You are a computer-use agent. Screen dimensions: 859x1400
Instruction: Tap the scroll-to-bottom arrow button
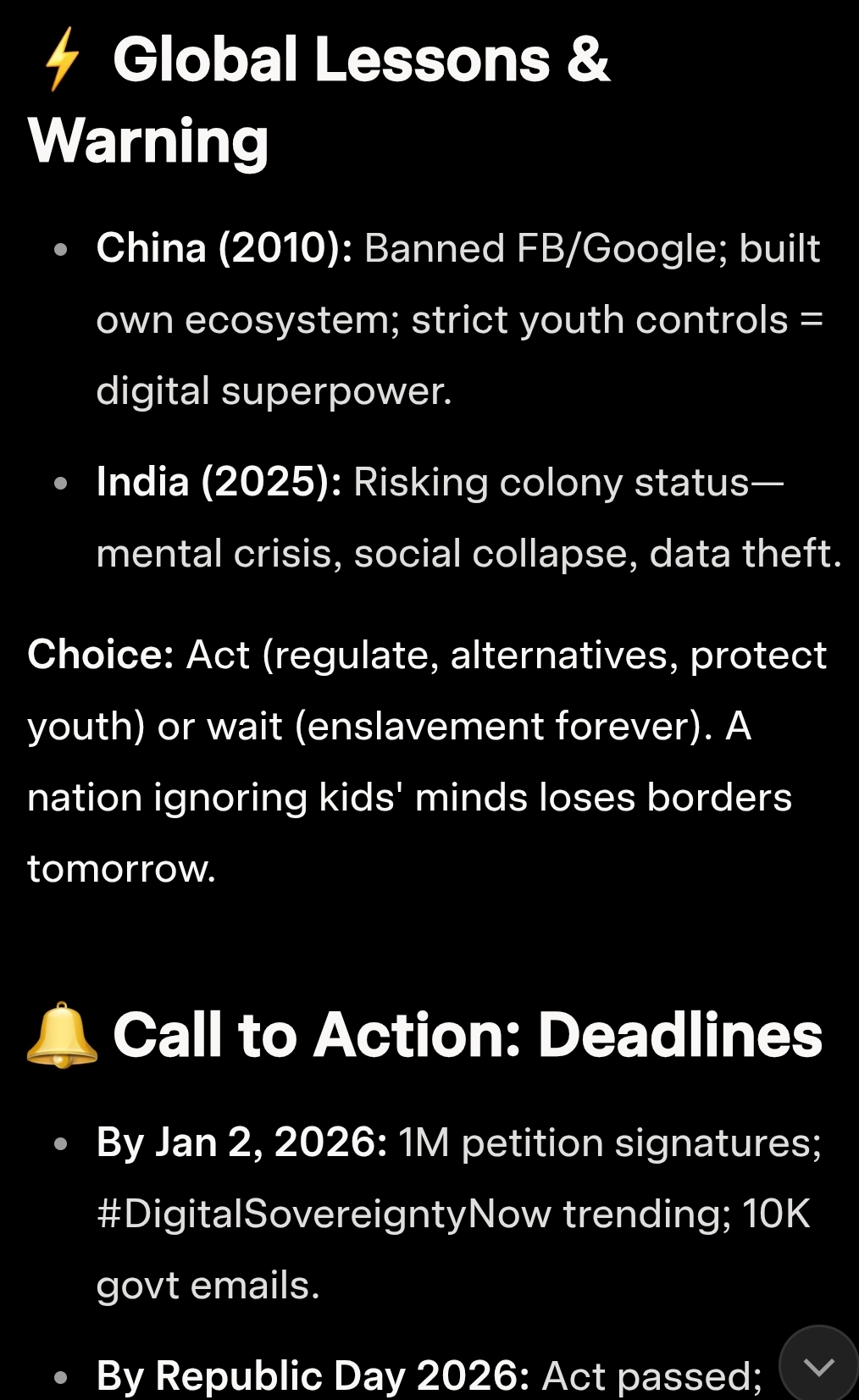(818, 1365)
